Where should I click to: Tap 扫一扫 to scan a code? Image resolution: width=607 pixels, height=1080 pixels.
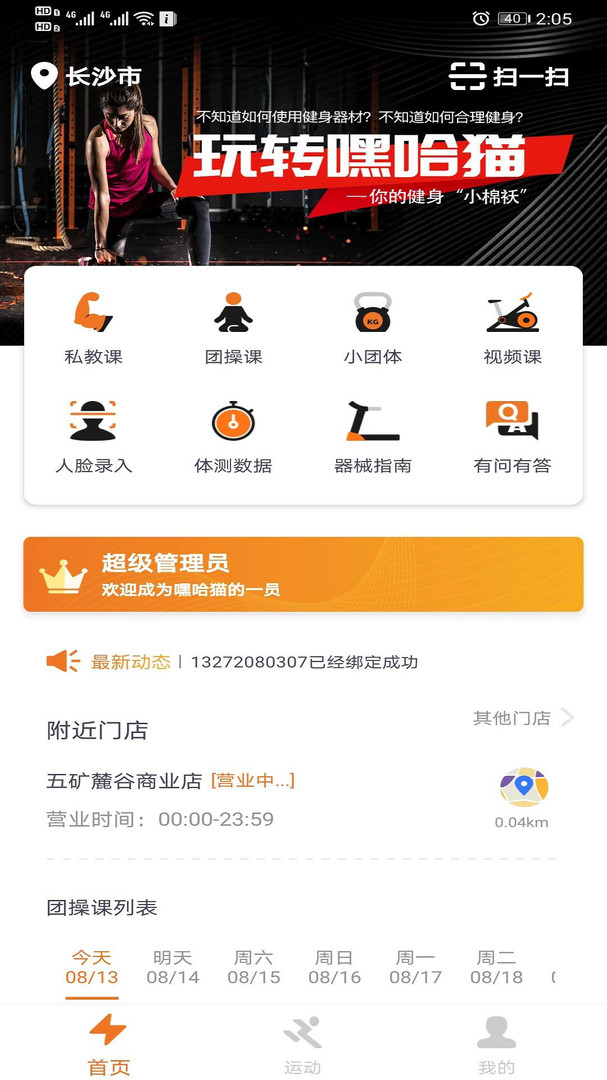click(509, 76)
